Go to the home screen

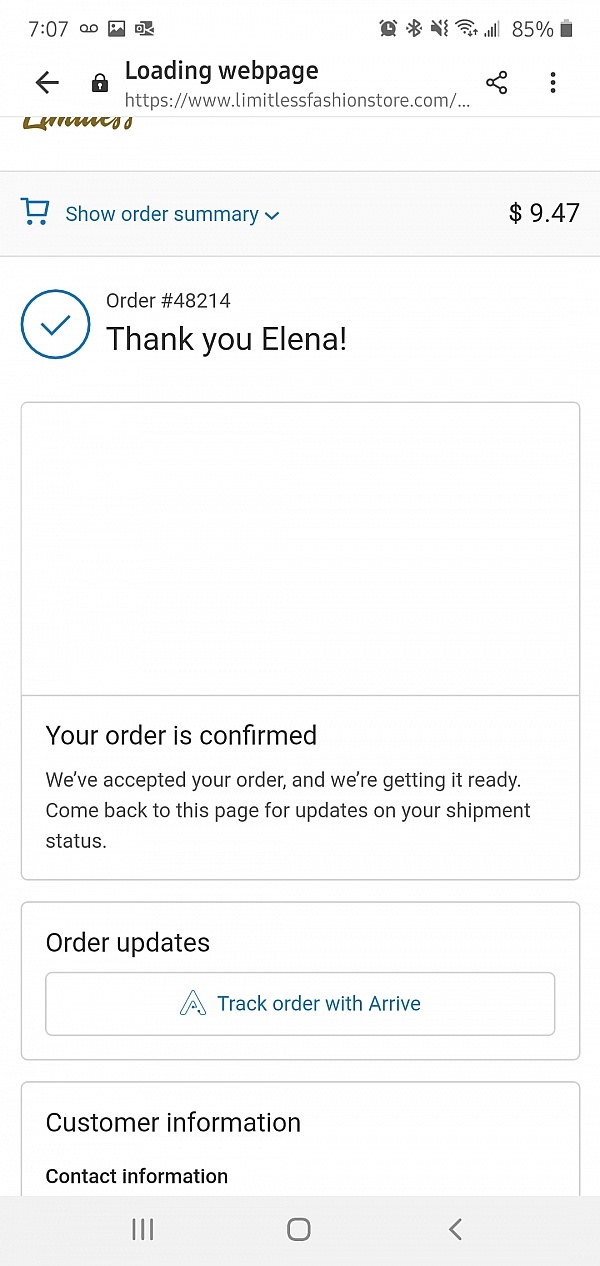299,1230
